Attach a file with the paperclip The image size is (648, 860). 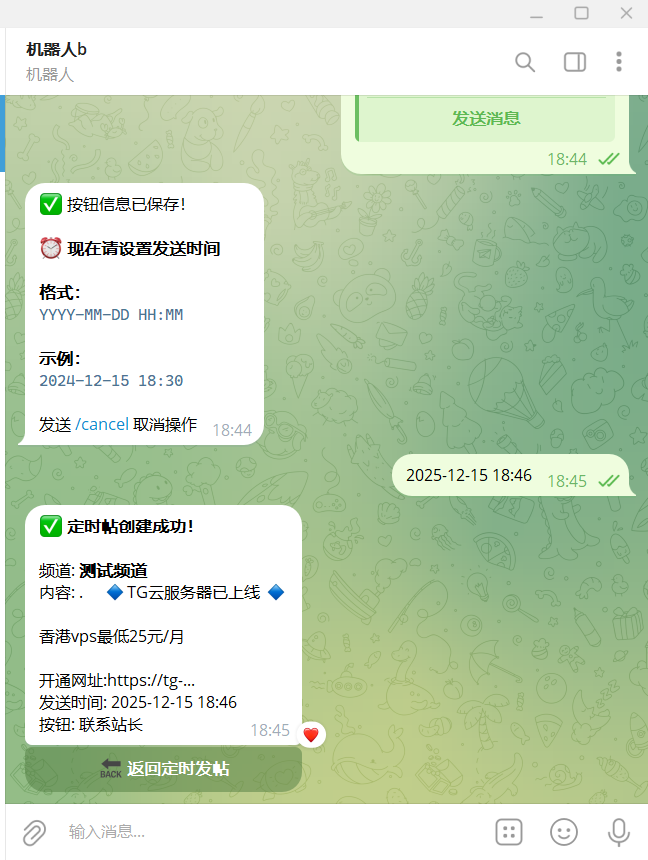pos(35,831)
